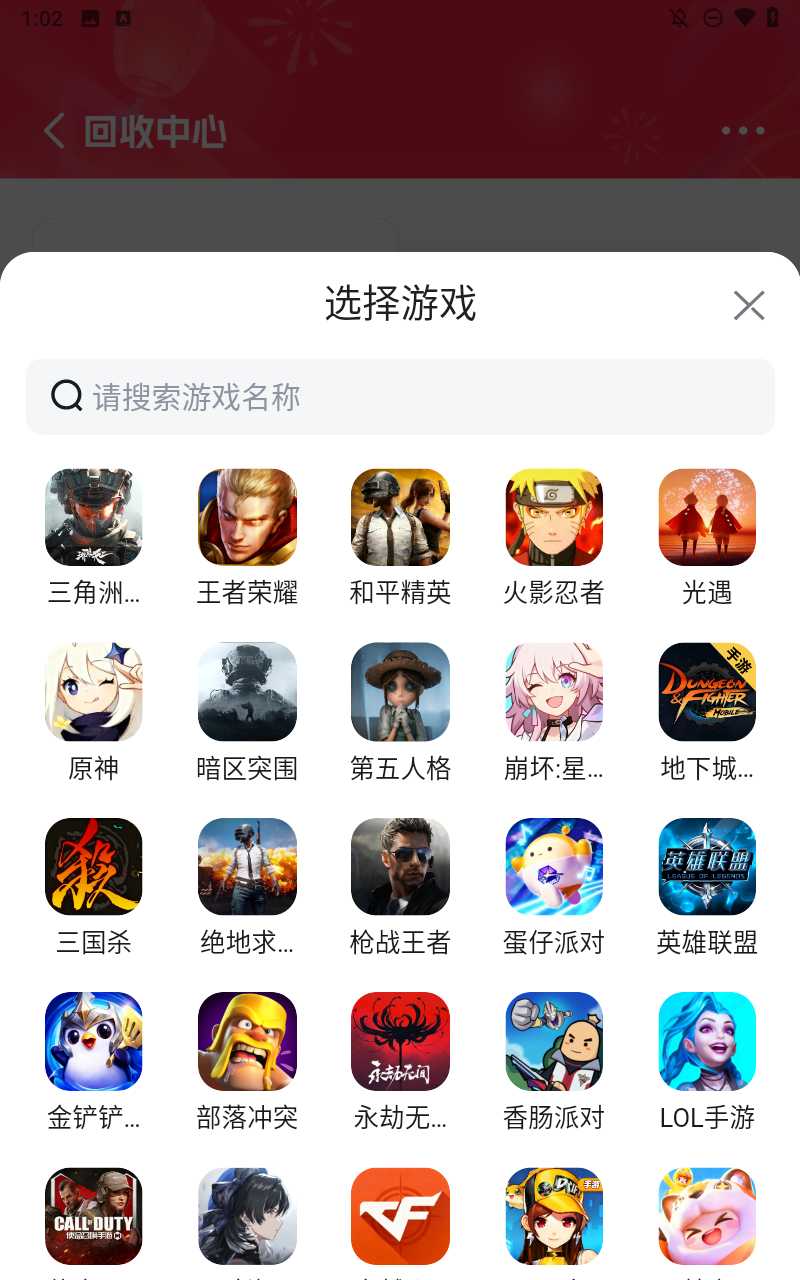Select 王者荣耀 game

[x=247, y=518]
